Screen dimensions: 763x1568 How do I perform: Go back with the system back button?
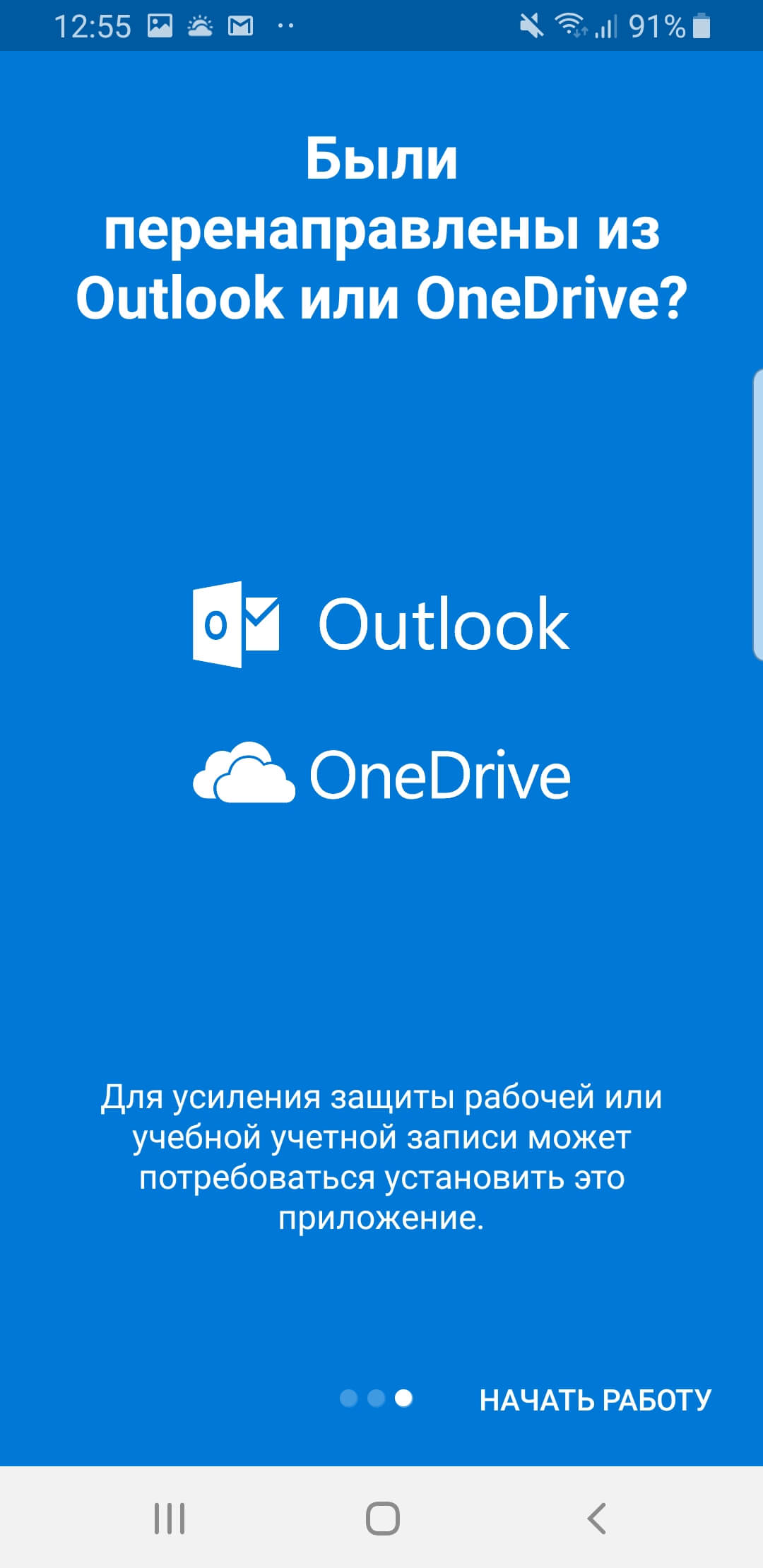[597, 1518]
